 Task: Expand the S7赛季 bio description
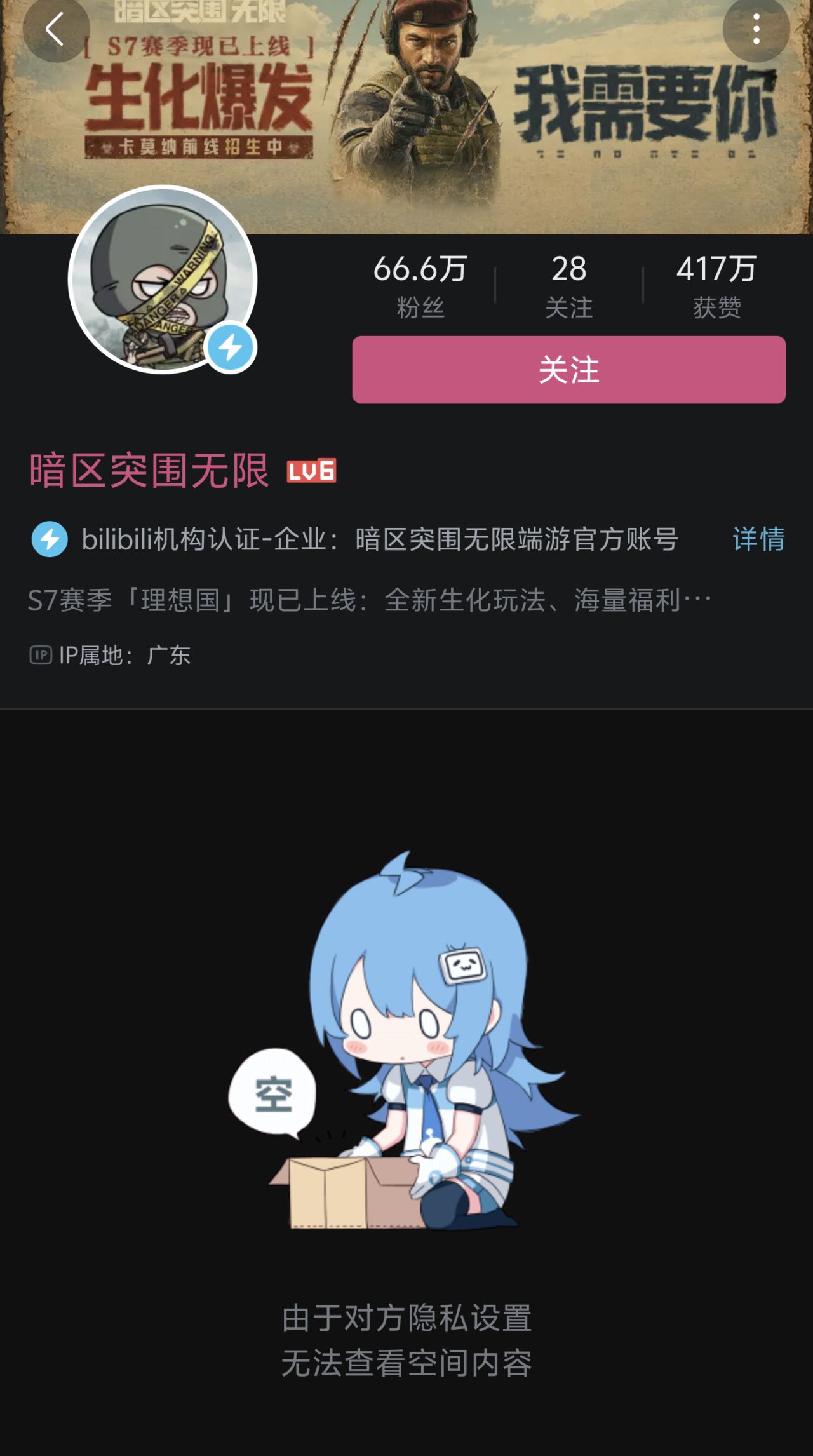point(370,600)
